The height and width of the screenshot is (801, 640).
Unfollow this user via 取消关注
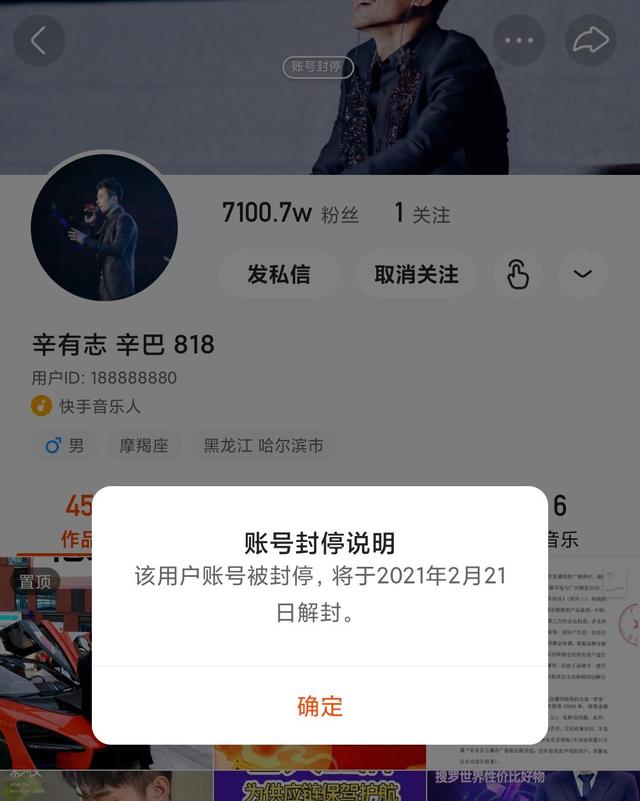click(x=416, y=274)
